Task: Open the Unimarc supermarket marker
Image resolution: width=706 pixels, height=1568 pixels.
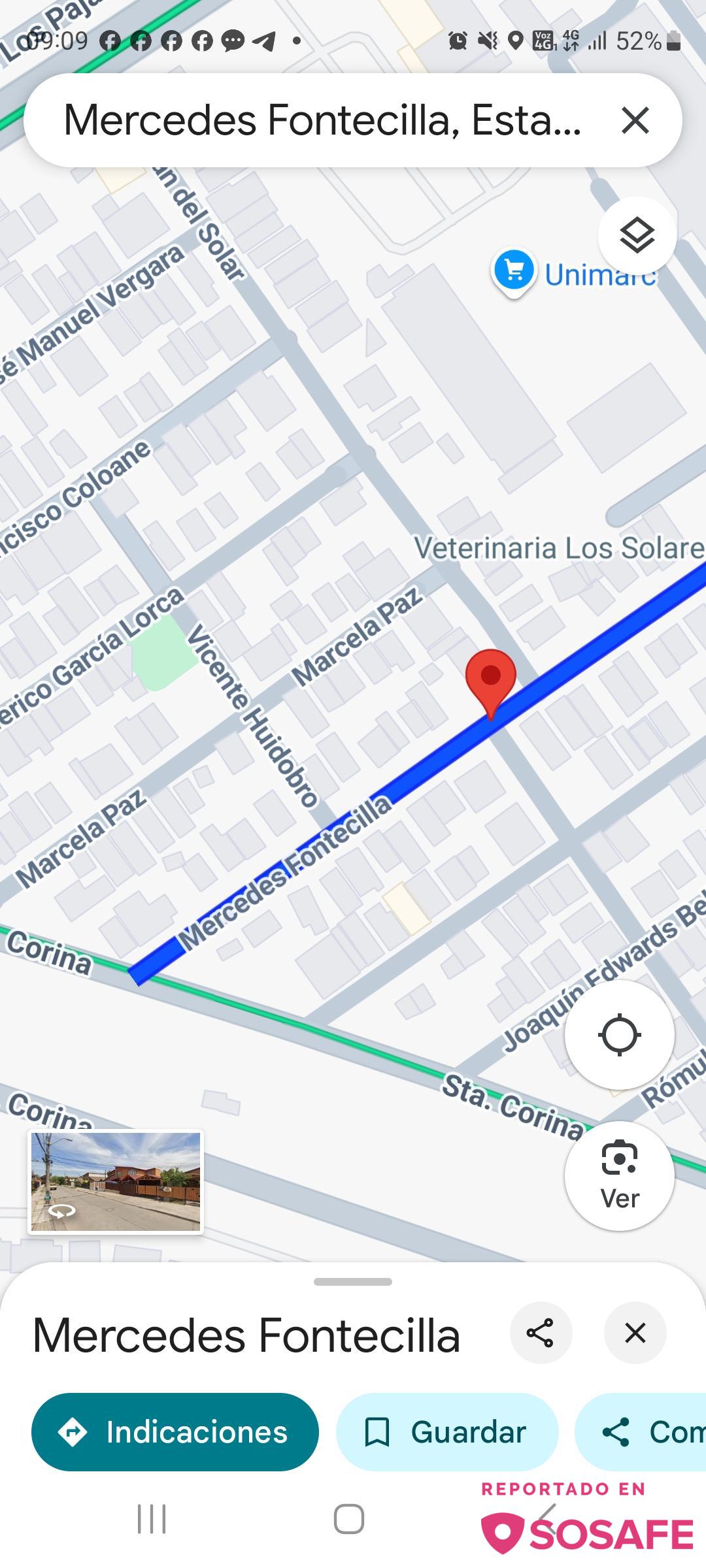Action: pos(514,271)
